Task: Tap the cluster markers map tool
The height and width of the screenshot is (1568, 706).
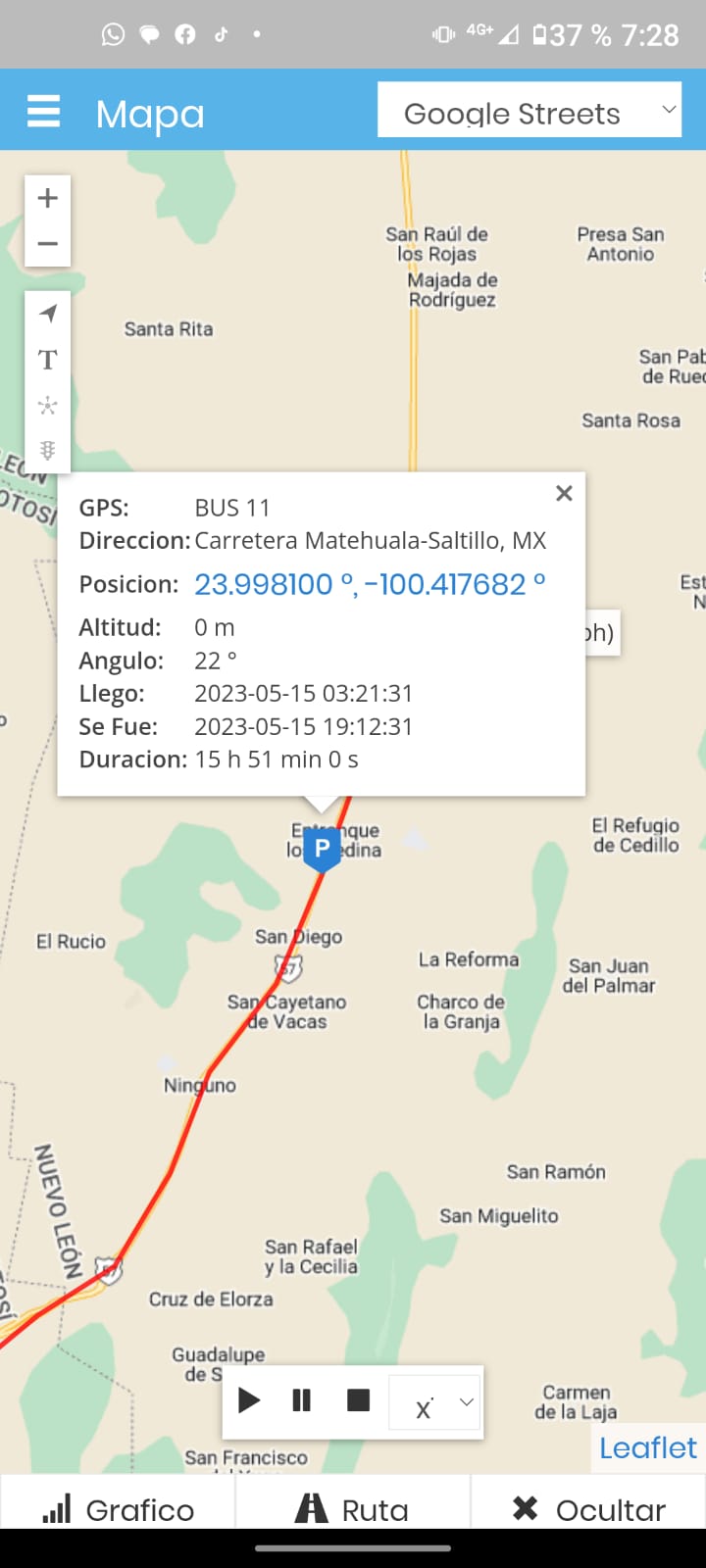Action: (47, 405)
